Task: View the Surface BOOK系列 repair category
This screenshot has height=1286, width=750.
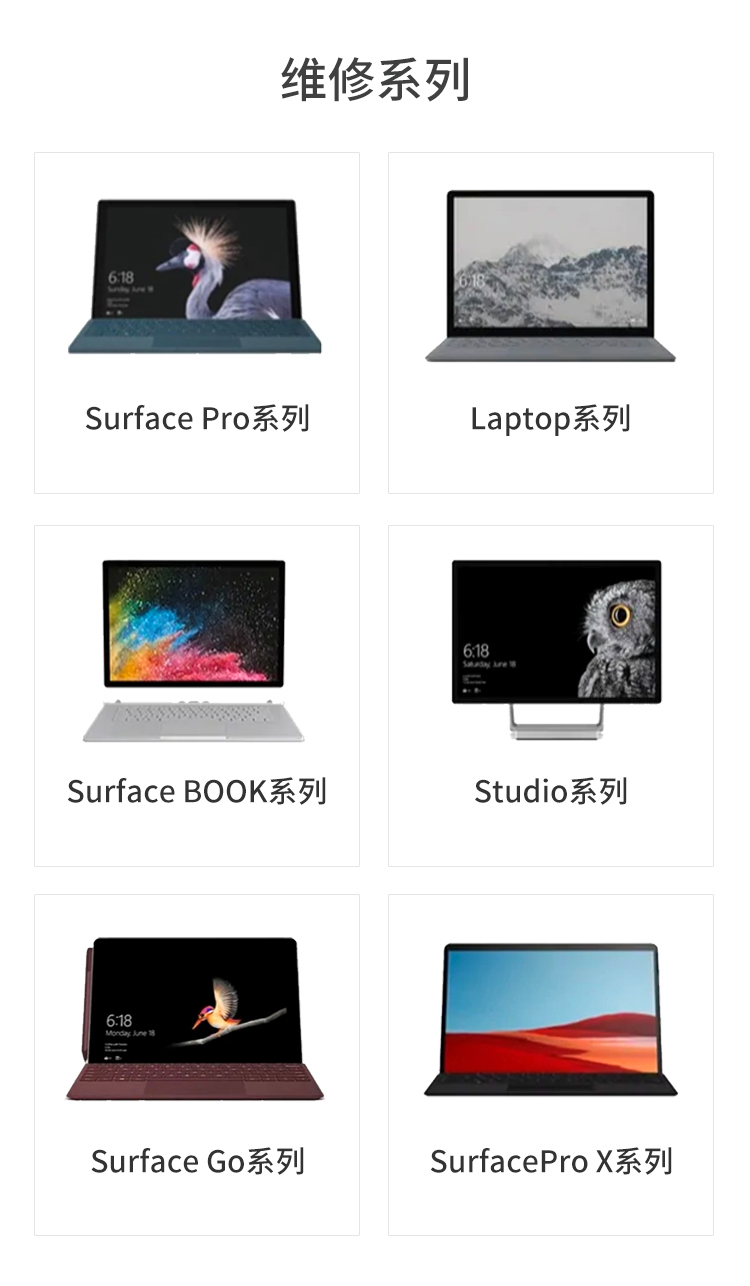Action: pyautogui.click(x=197, y=695)
